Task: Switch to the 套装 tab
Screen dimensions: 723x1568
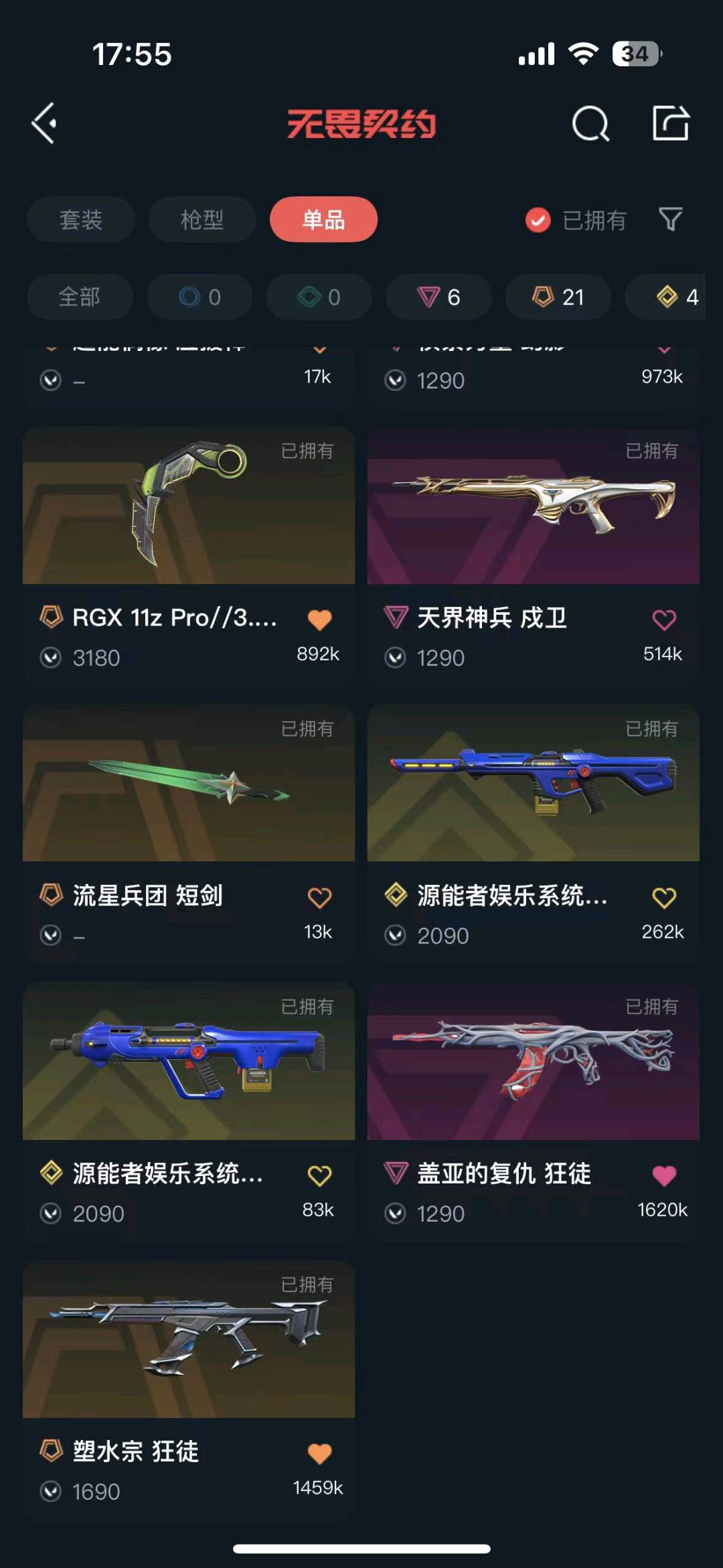Action: tap(81, 220)
